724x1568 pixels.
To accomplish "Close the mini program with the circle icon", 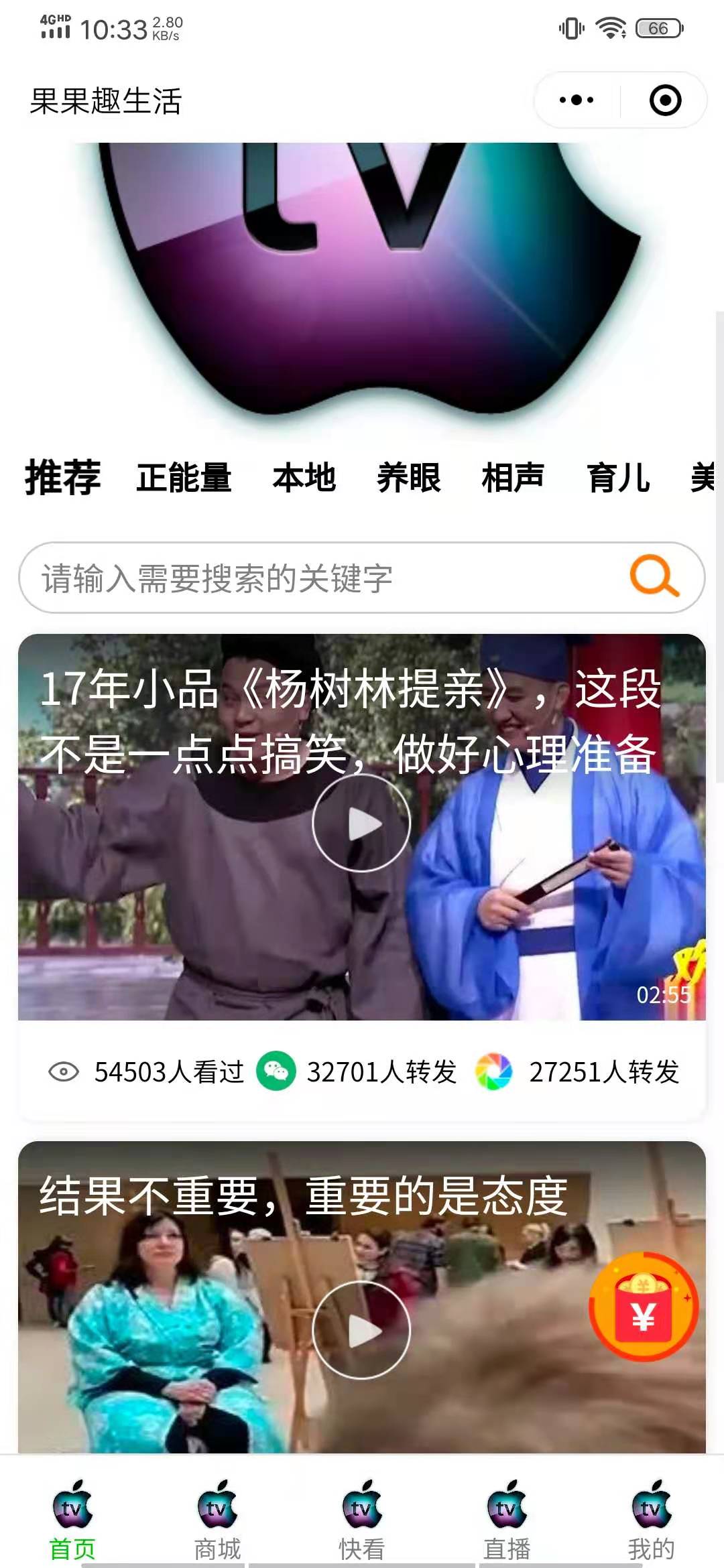I will [x=665, y=101].
